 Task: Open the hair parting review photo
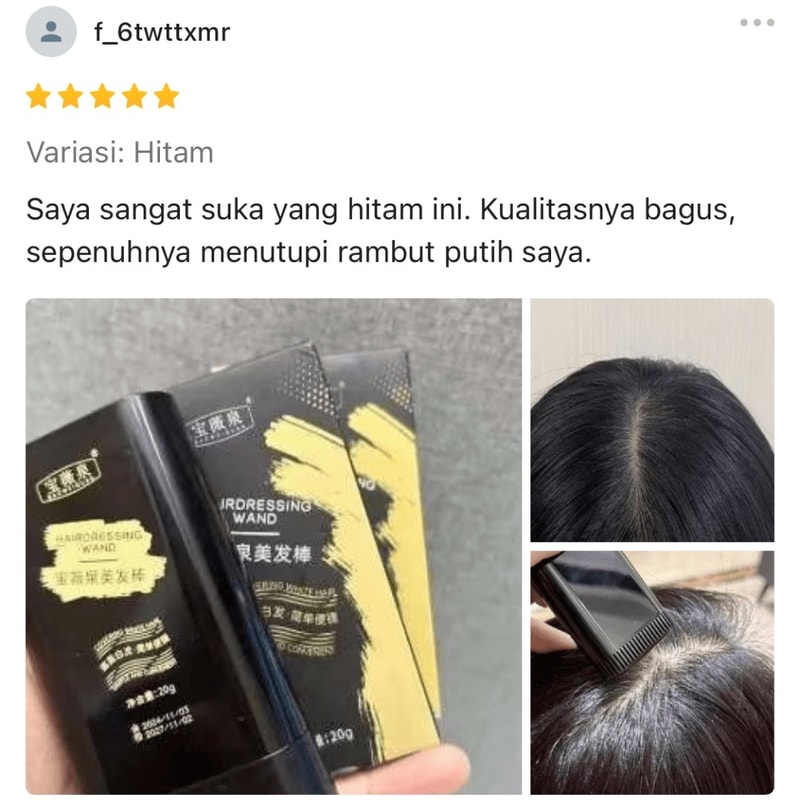click(x=651, y=420)
